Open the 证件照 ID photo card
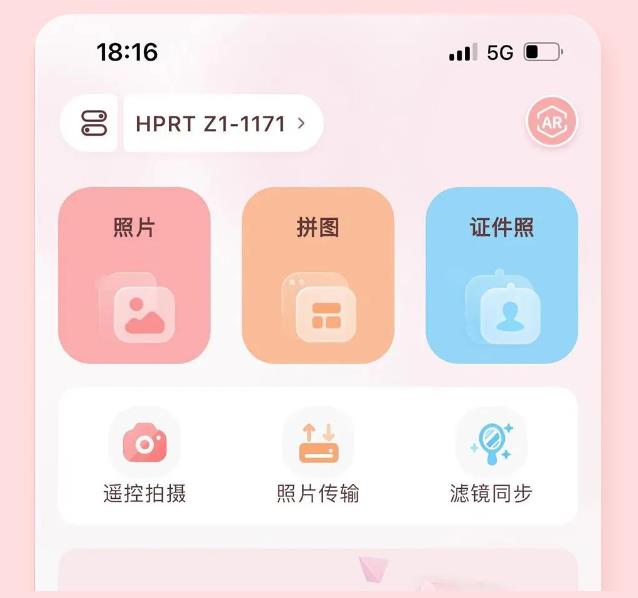Viewport: 638px width, 598px height. pyautogui.click(x=502, y=275)
